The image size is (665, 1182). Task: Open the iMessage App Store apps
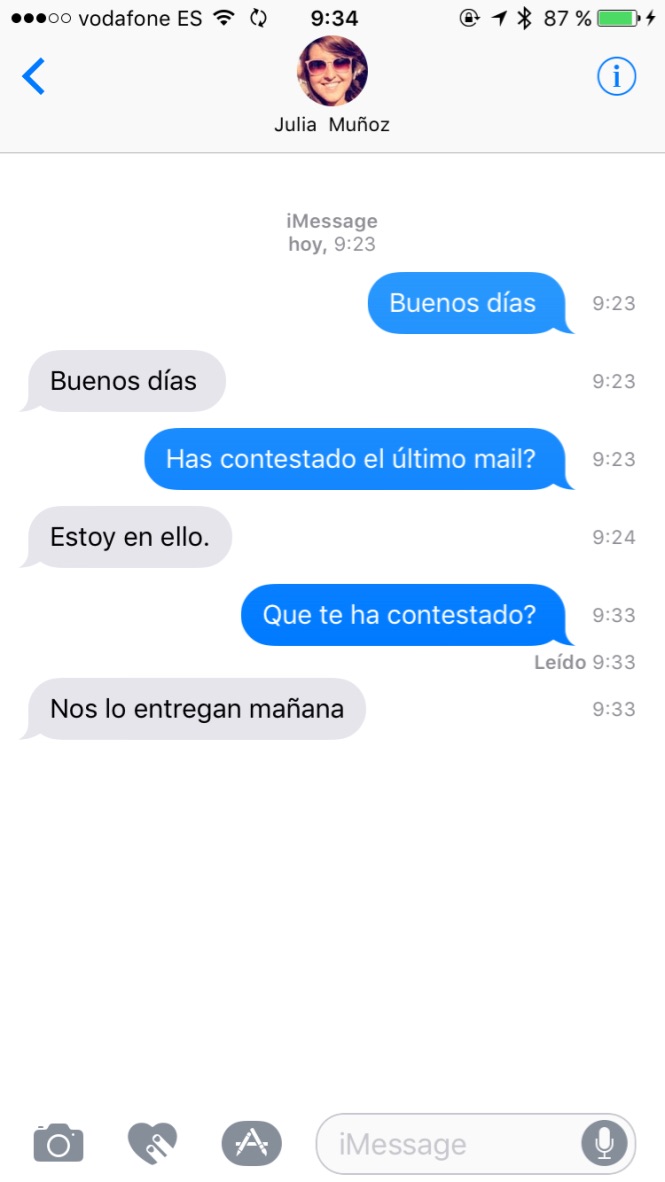tap(251, 1142)
